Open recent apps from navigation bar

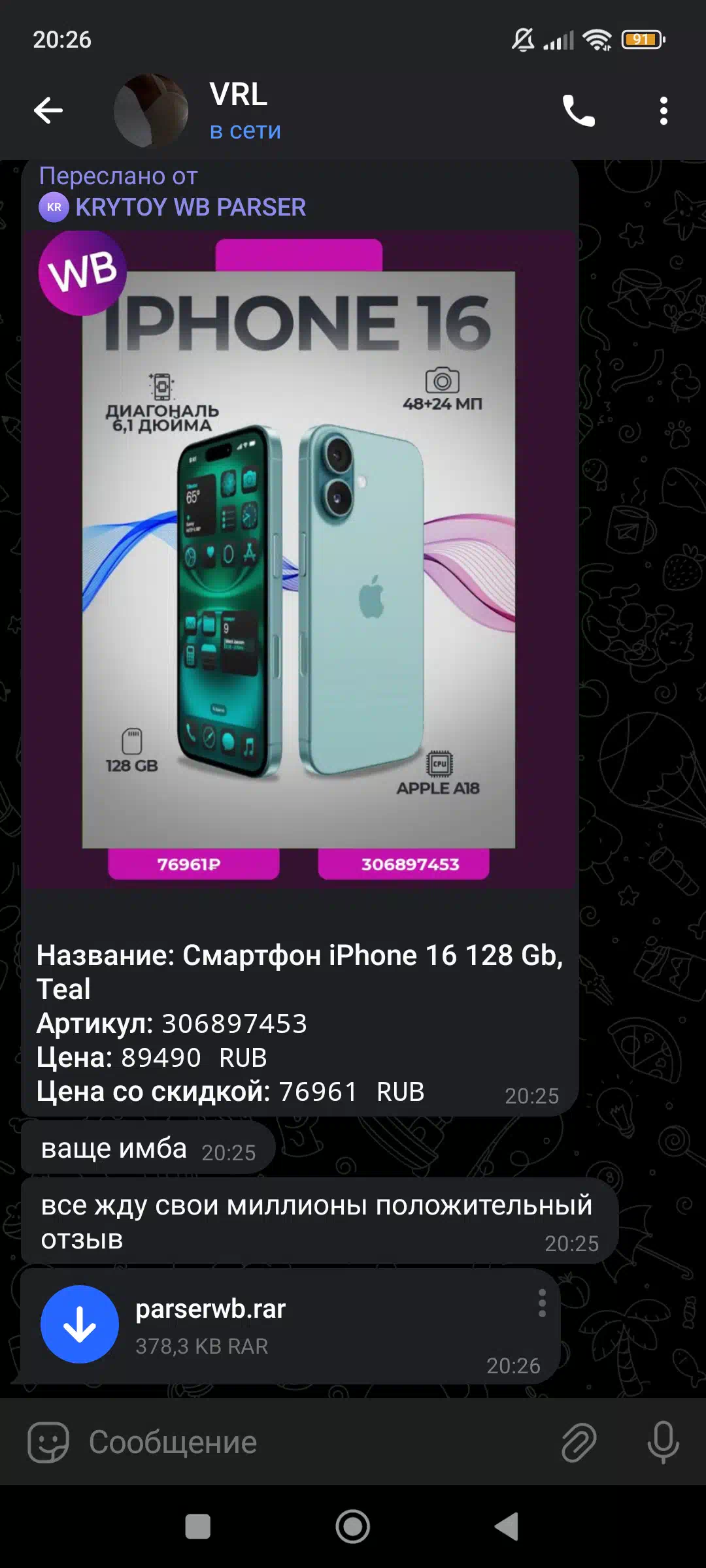[198, 1527]
